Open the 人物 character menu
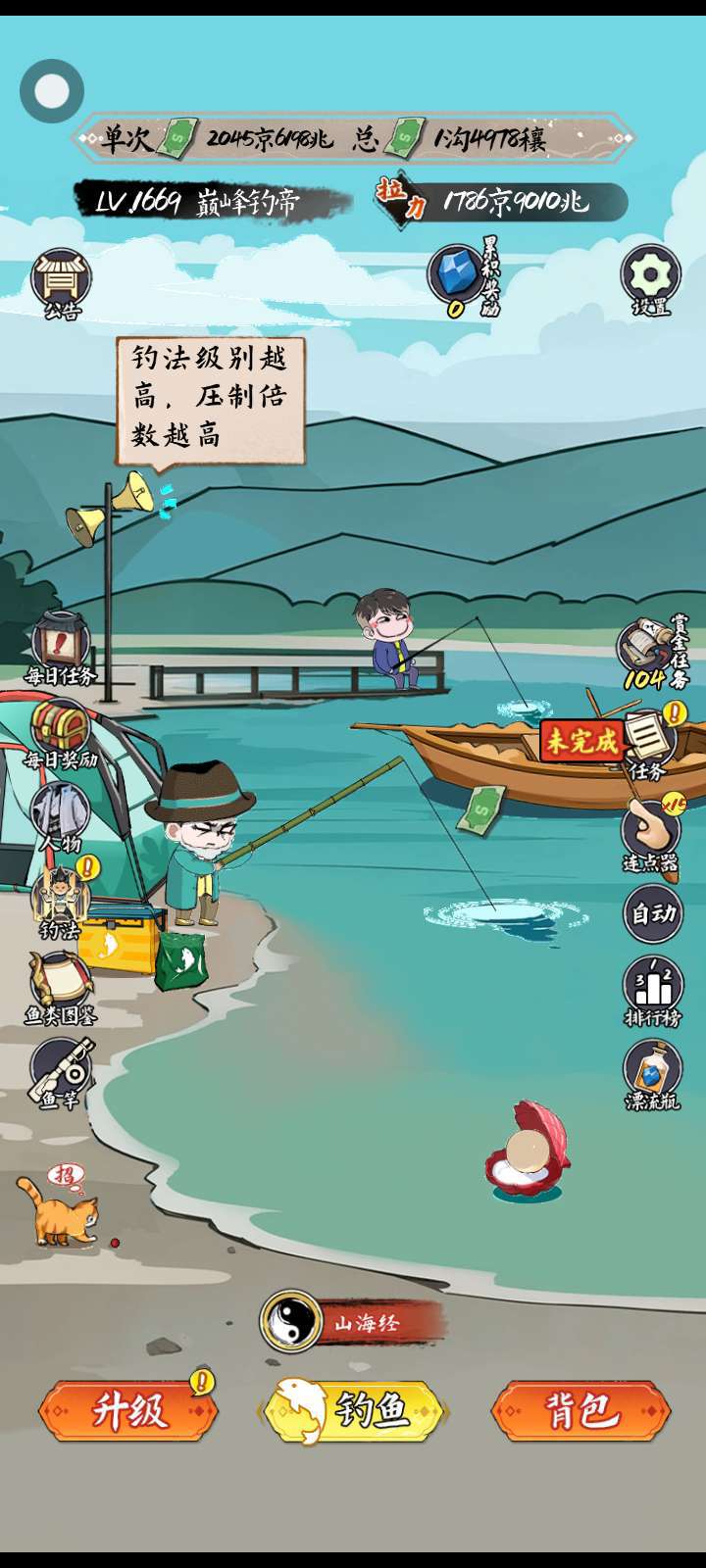Image resolution: width=706 pixels, height=1568 pixels. (x=61, y=813)
